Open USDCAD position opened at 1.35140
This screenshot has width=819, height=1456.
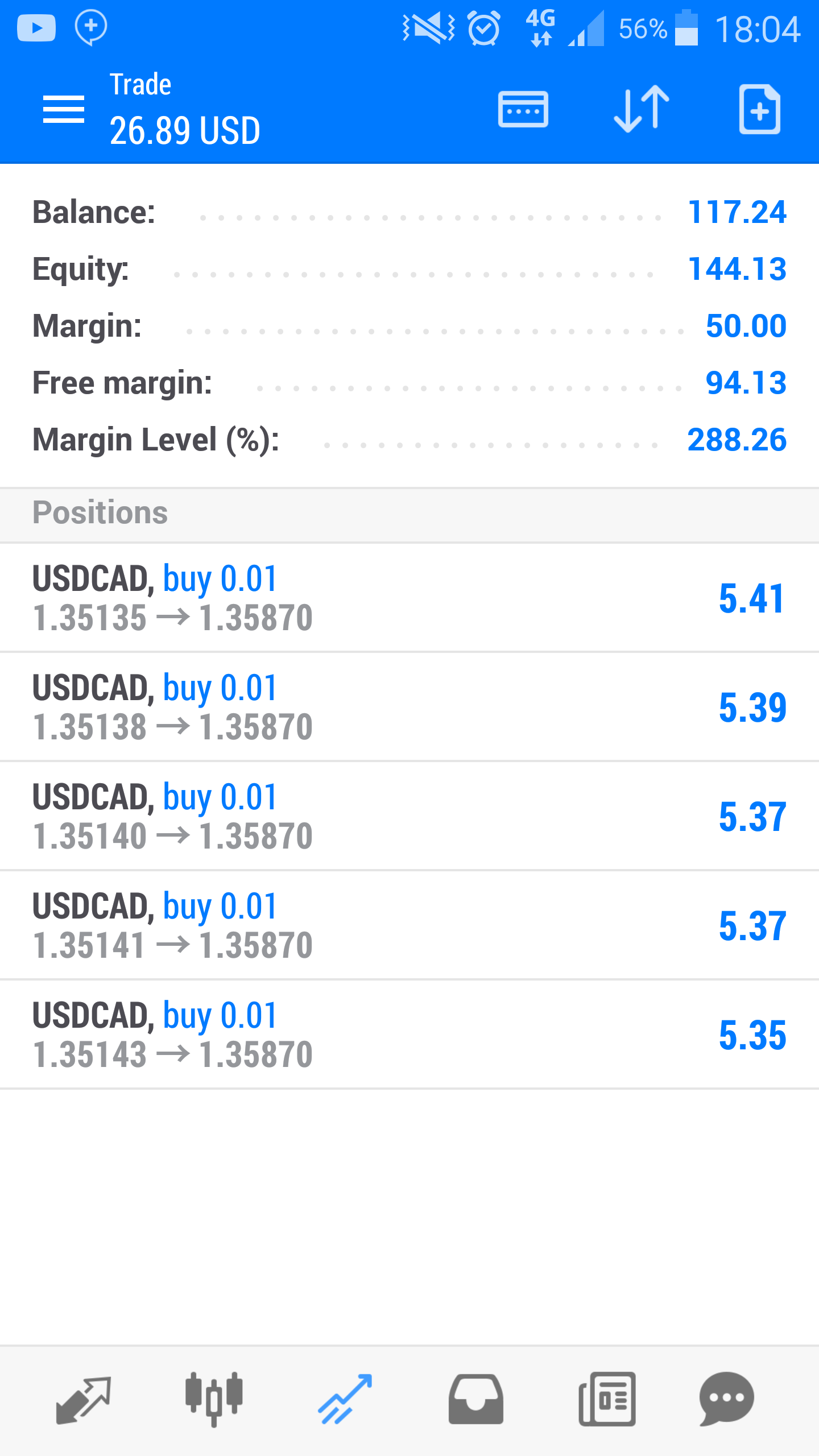coord(409,816)
